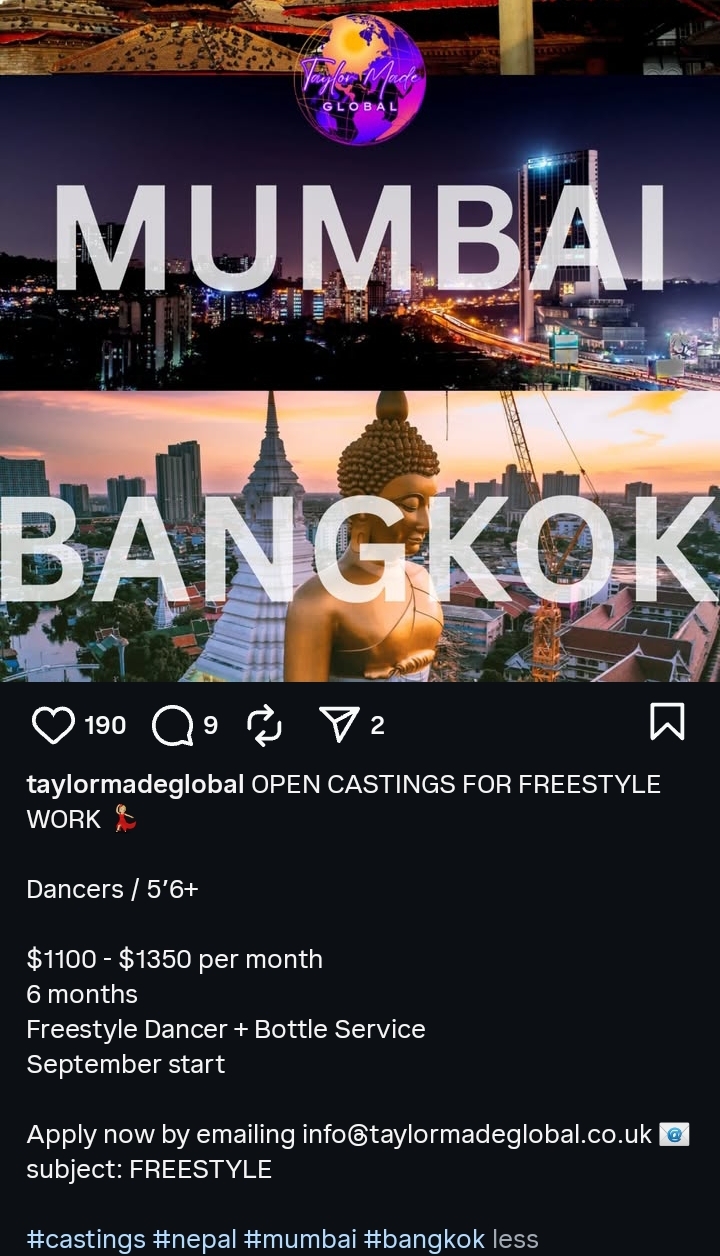The image size is (720, 1256).
Task: Open taylormadeglobal profile from caption
Action: pyautogui.click(x=135, y=784)
